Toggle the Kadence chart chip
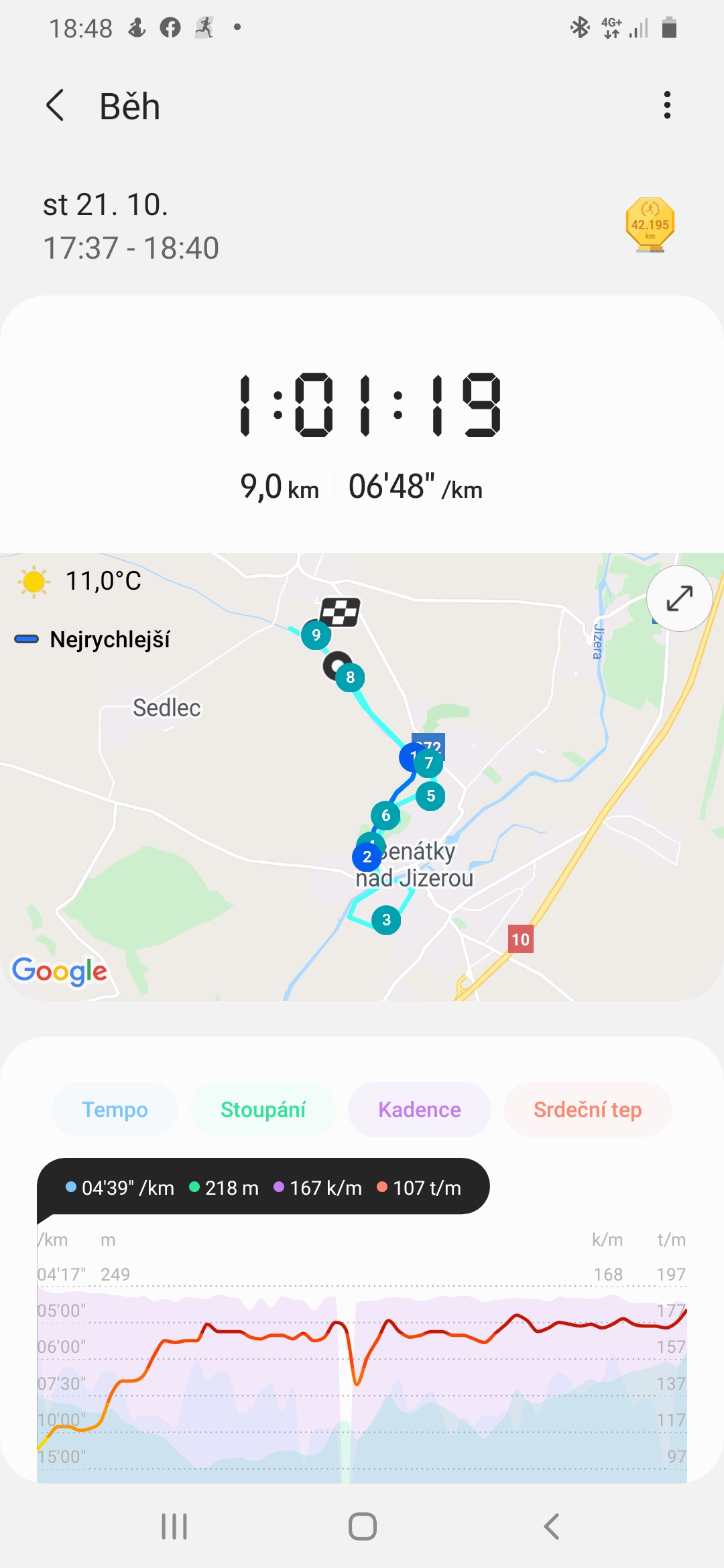The width and height of the screenshot is (724, 1568). coord(420,1110)
